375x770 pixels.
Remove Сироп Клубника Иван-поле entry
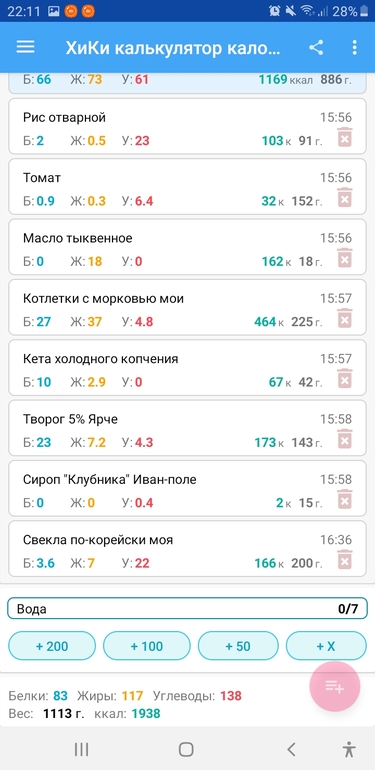pos(345,499)
